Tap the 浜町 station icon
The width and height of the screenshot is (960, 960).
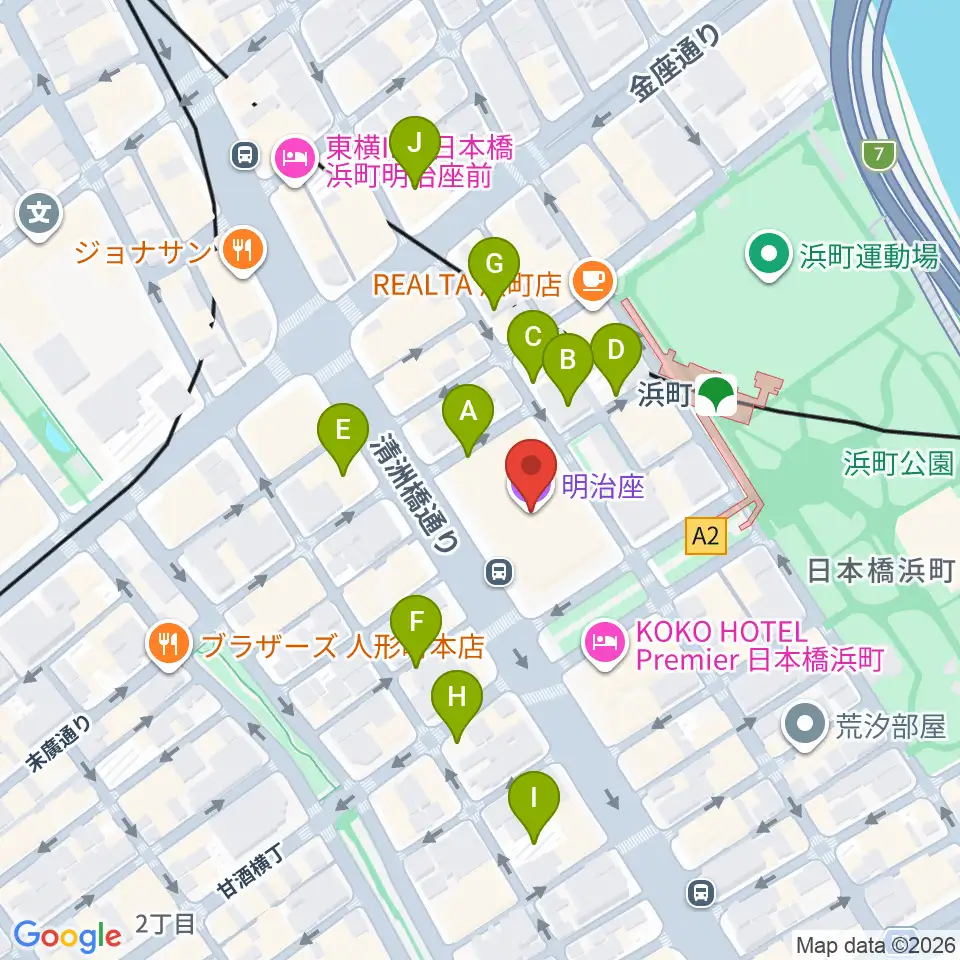[x=716, y=394]
